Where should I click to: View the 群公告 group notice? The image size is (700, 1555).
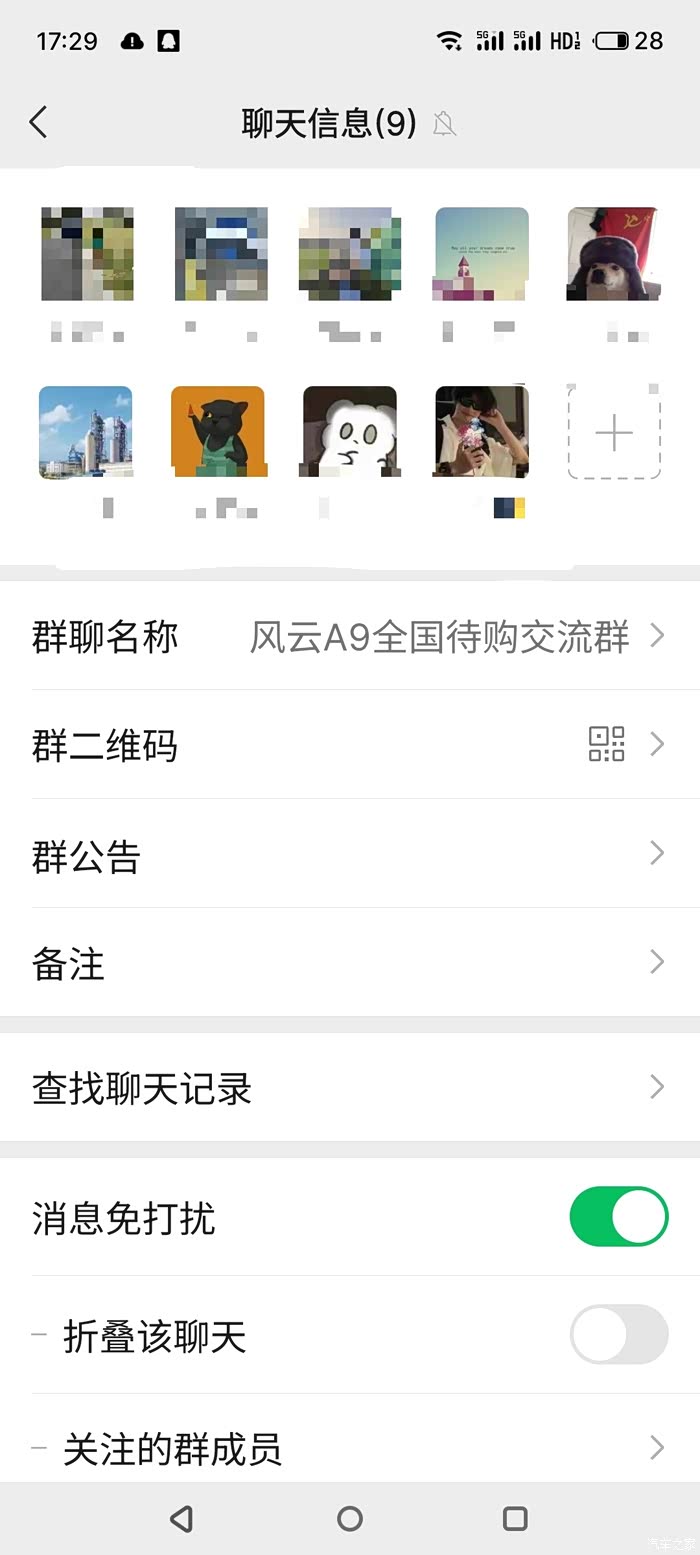(350, 854)
